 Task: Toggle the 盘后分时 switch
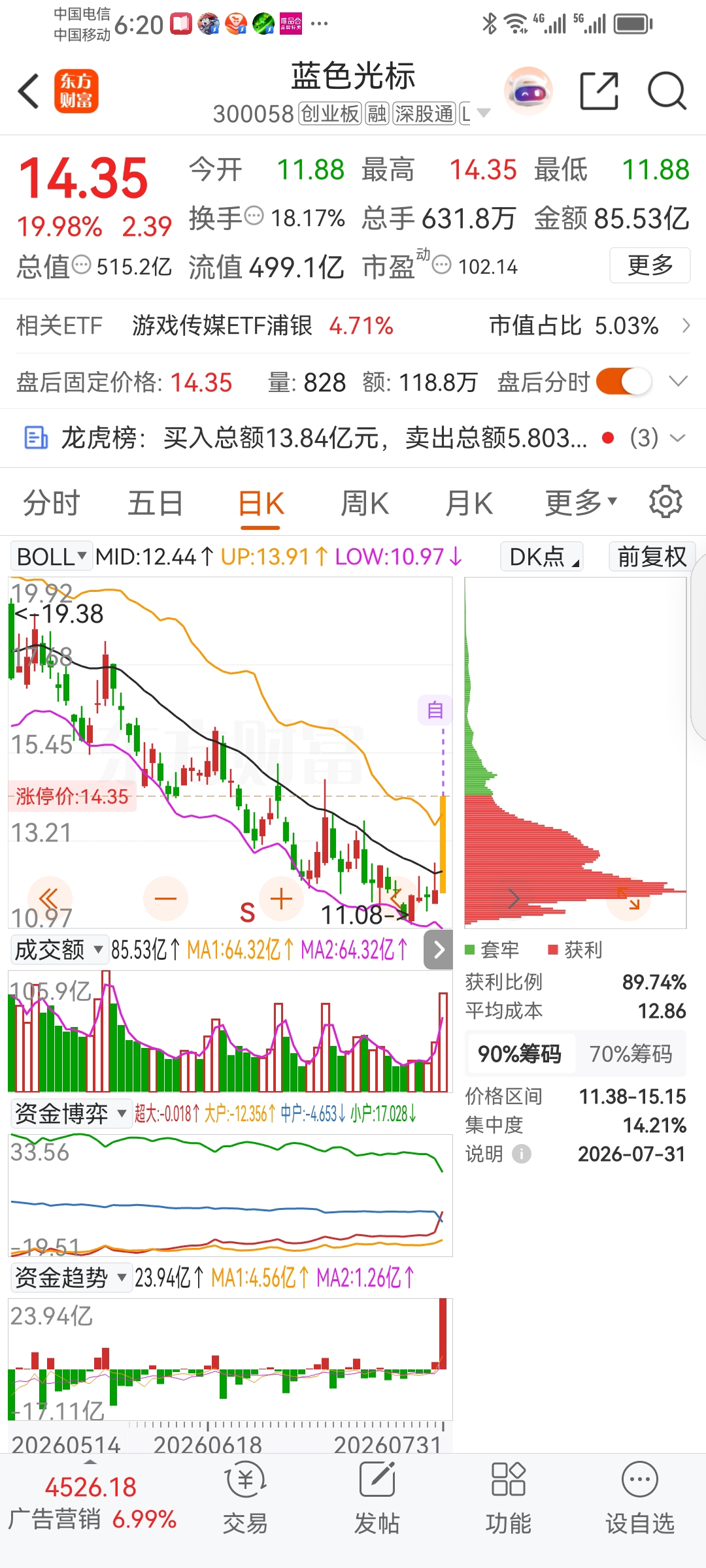click(624, 382)
